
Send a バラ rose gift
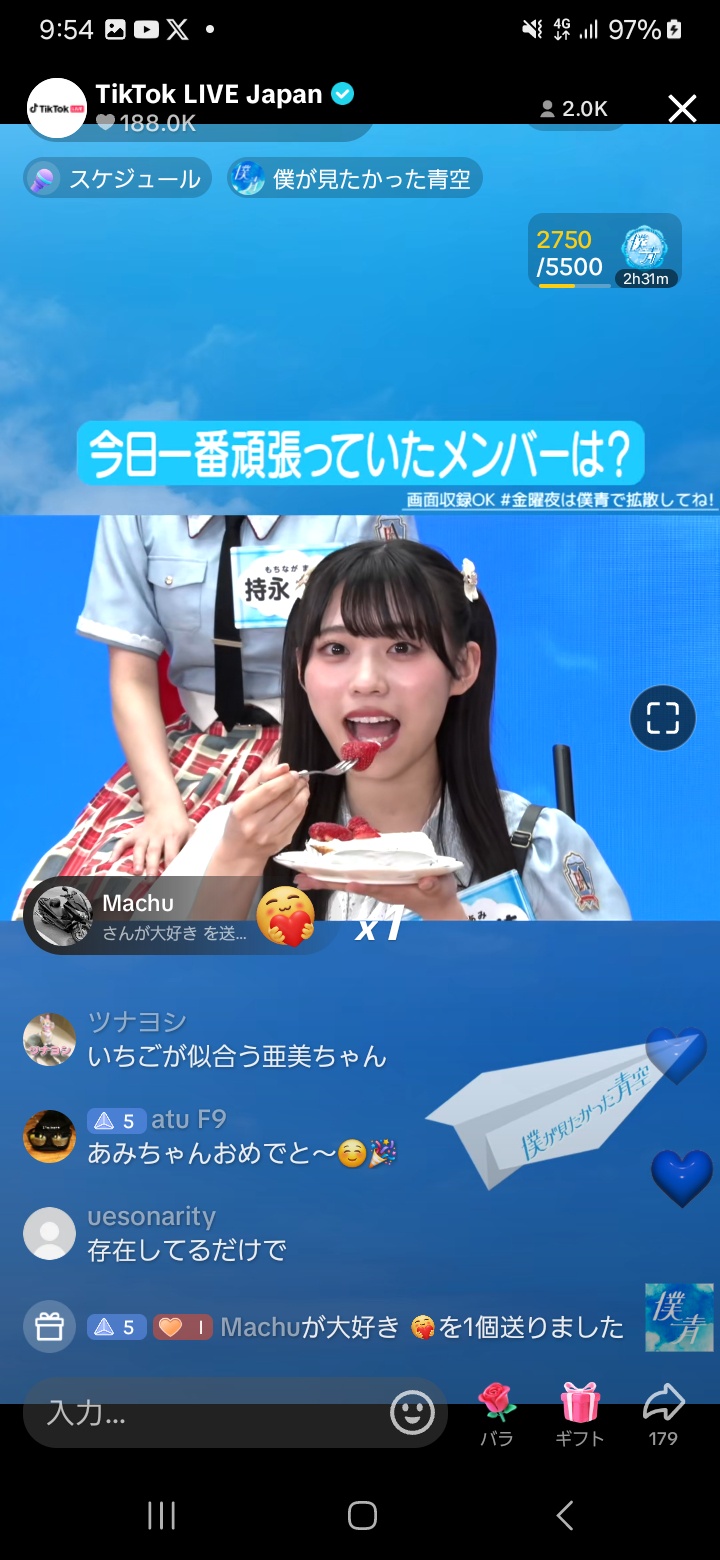(496, 1414)
